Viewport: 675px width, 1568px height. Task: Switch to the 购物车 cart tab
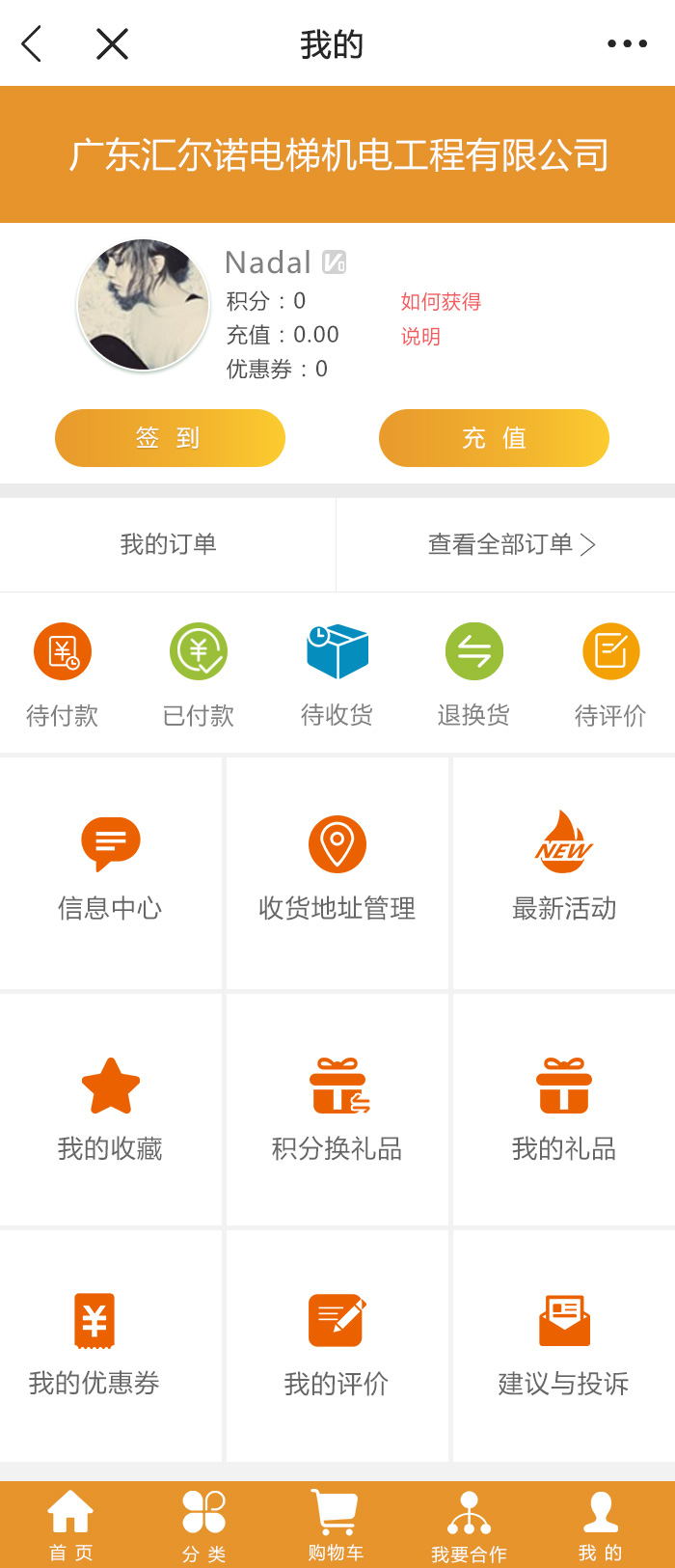336,1525
